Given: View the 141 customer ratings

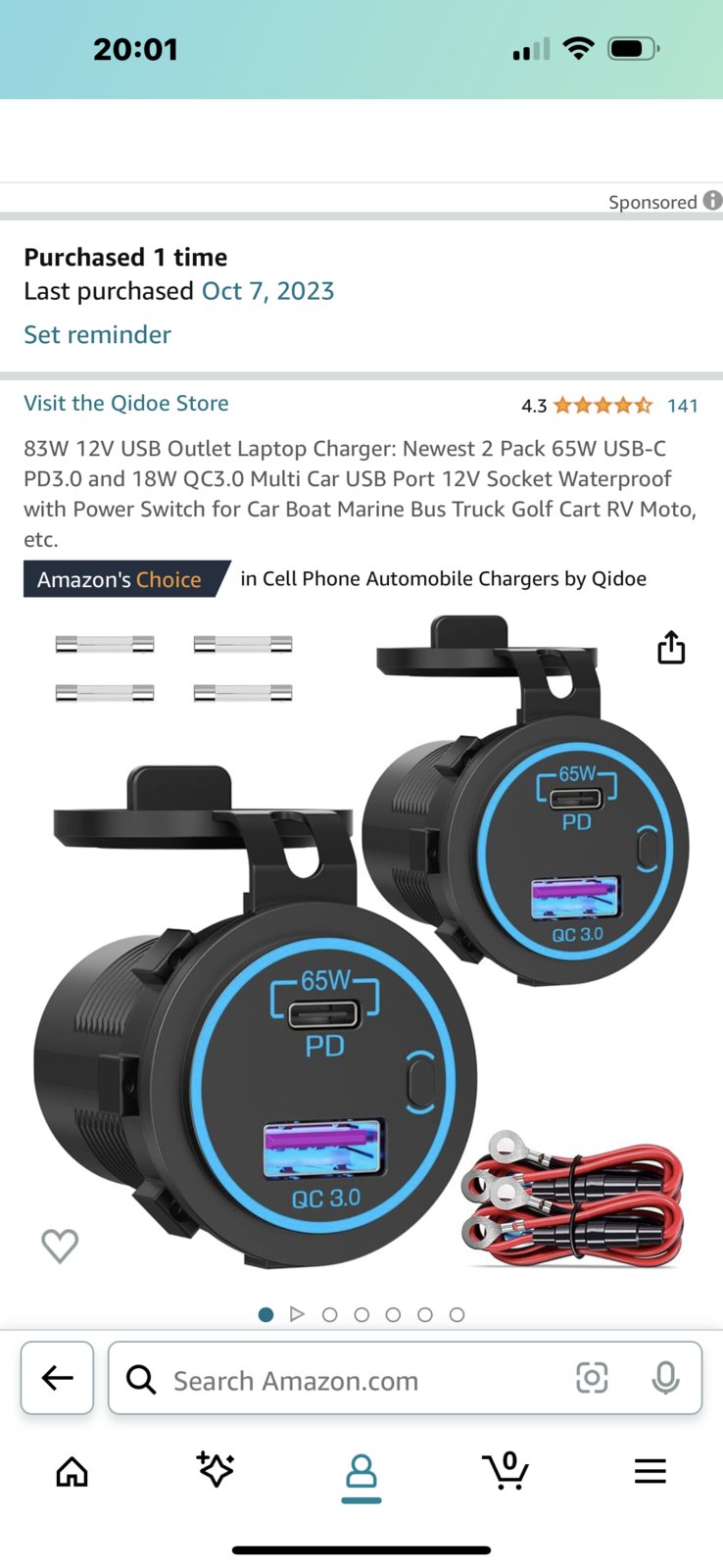Looking at the screenshot, I should 682,406.
